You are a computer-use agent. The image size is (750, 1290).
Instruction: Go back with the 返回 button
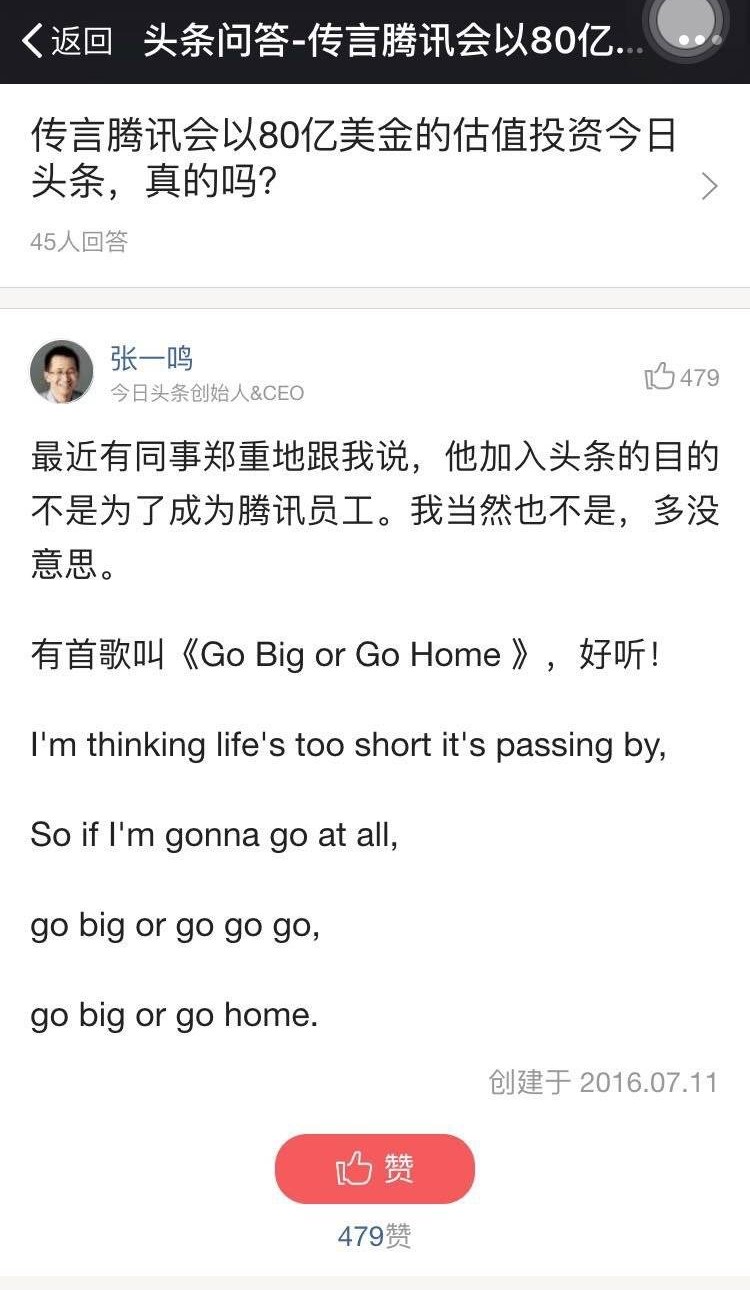[66, 41]
